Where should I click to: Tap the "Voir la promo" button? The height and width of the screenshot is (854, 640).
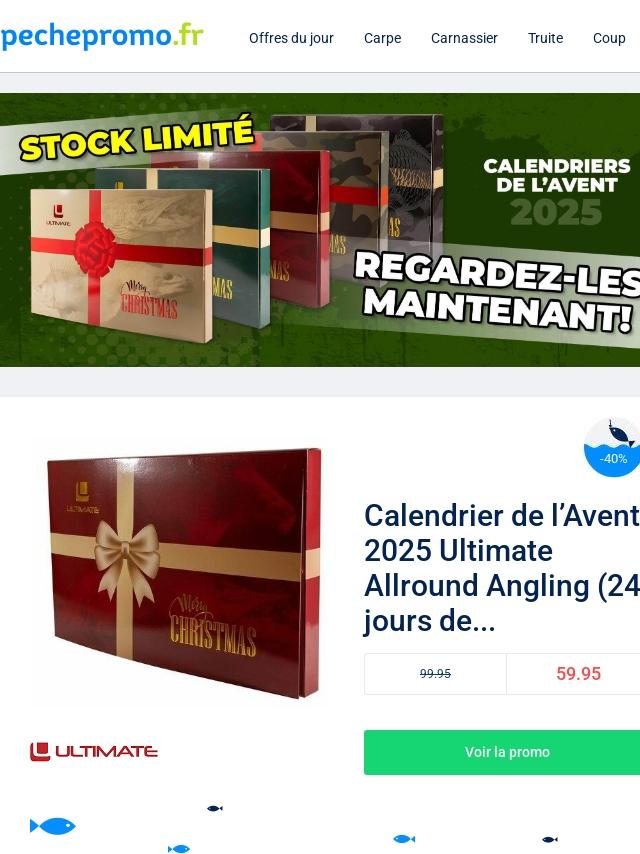click(x=506, y=752)
